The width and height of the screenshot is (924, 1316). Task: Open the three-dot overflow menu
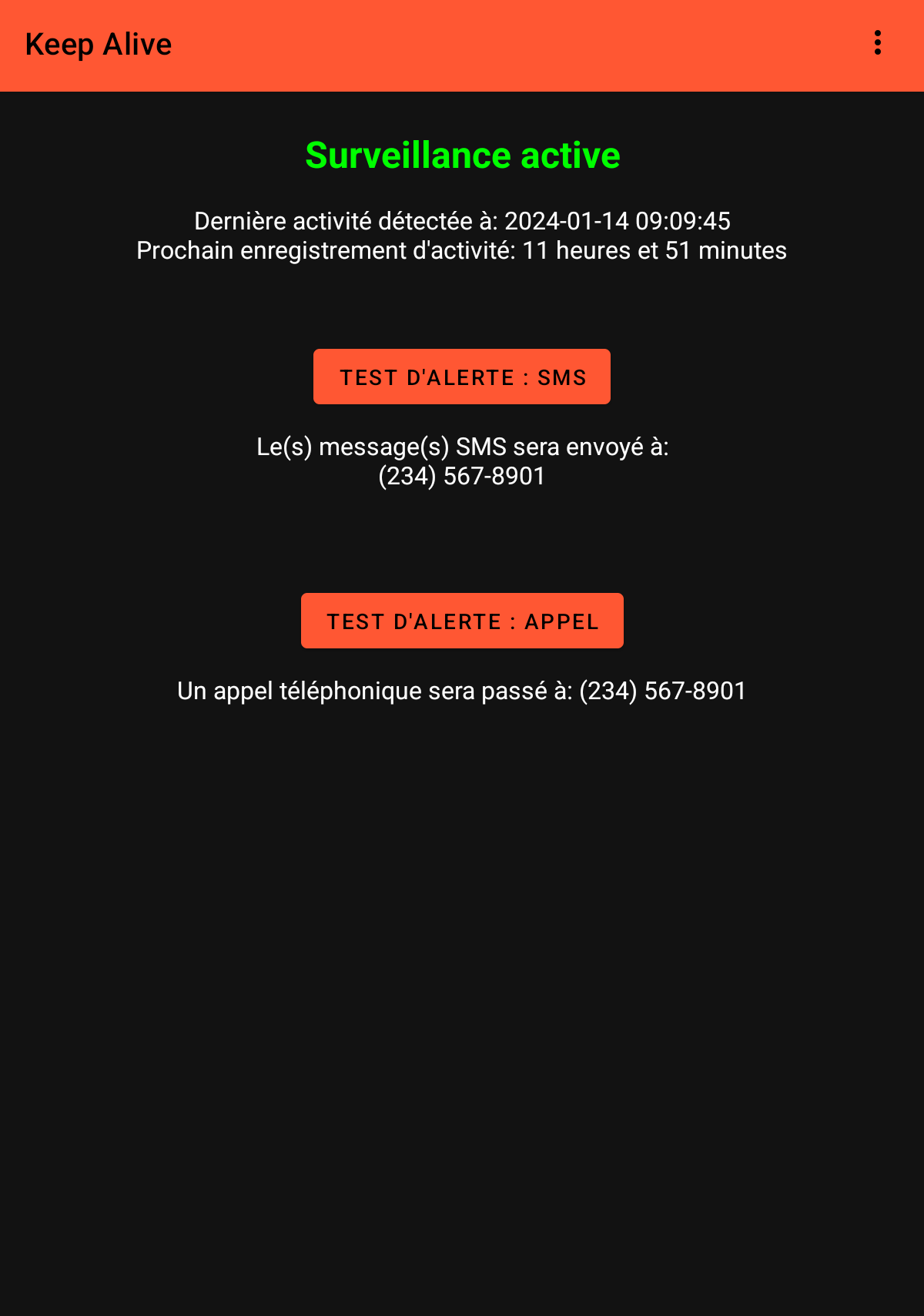[x=877, y=43]
